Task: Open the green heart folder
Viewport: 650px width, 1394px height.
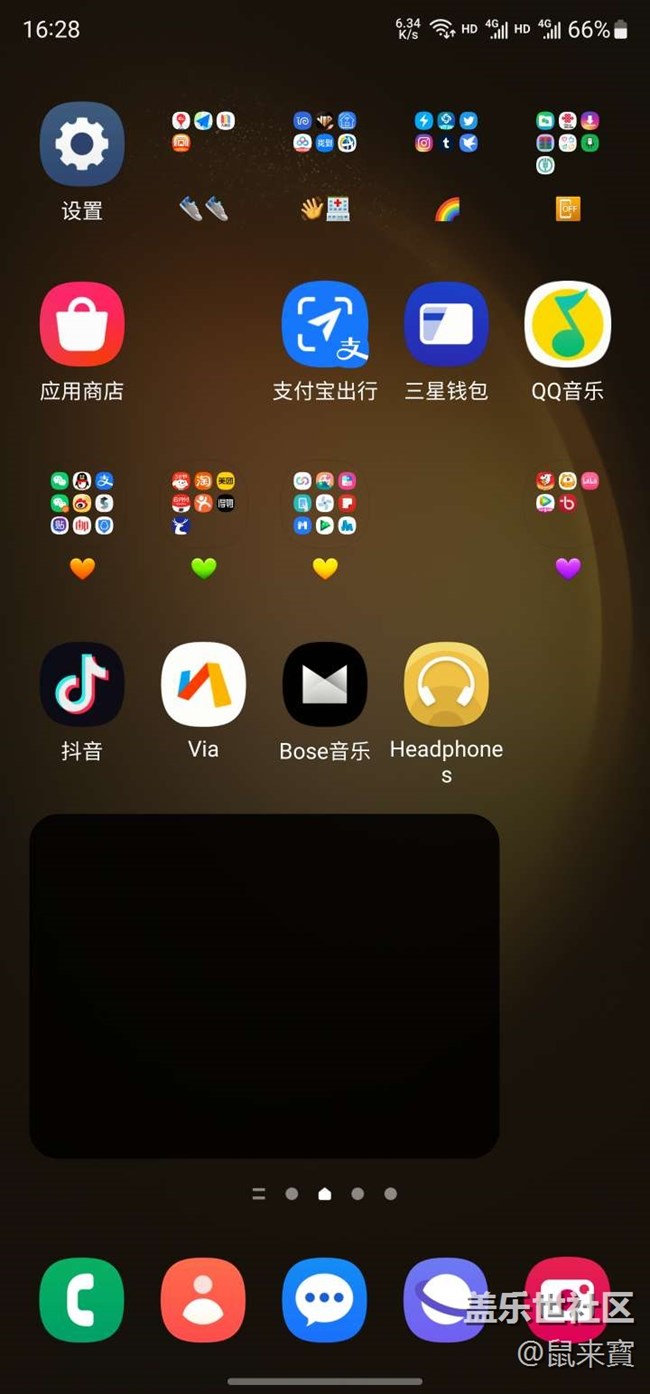Action: point(203,505)
